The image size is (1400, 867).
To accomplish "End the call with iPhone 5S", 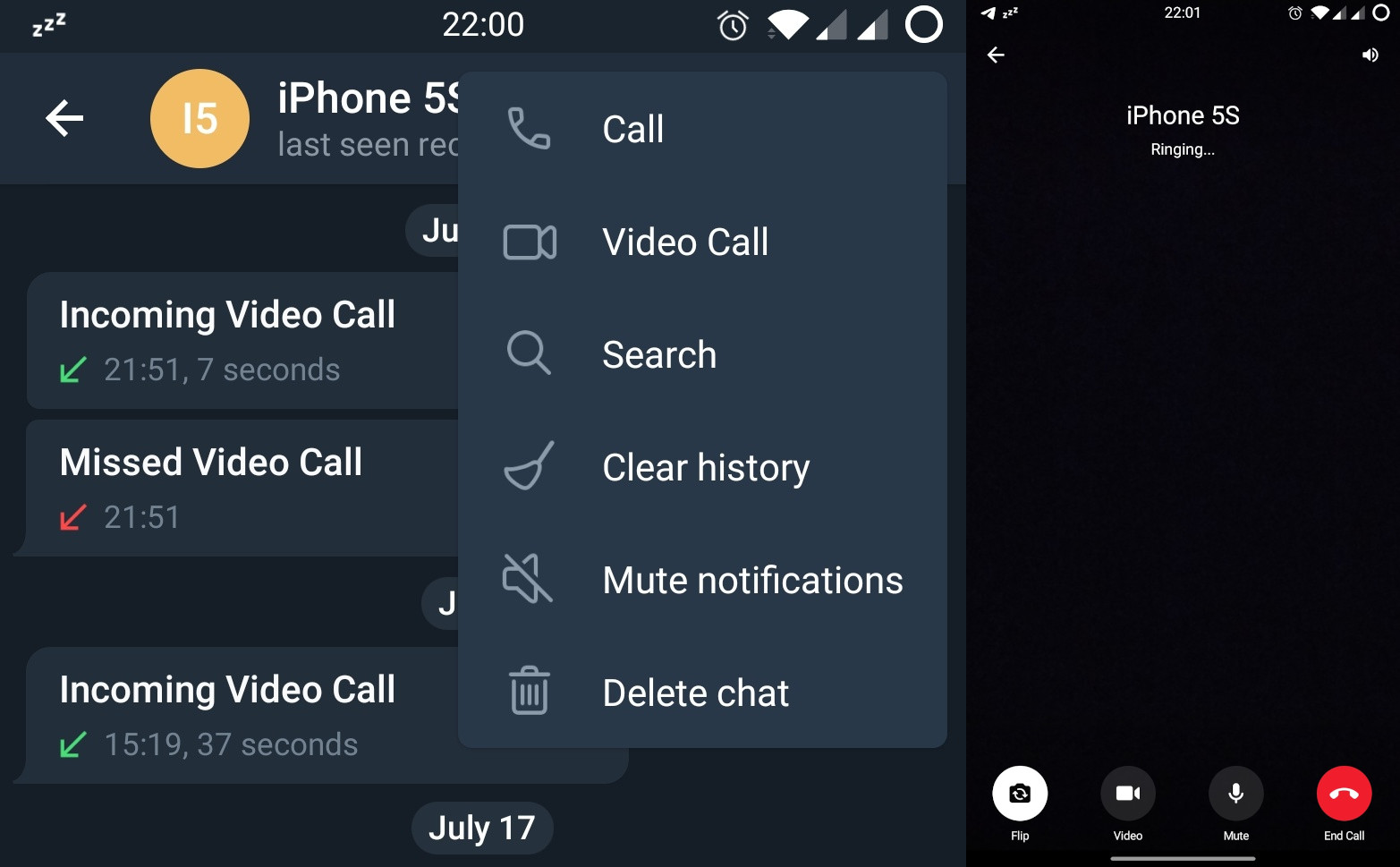I will pos(1344,794).
